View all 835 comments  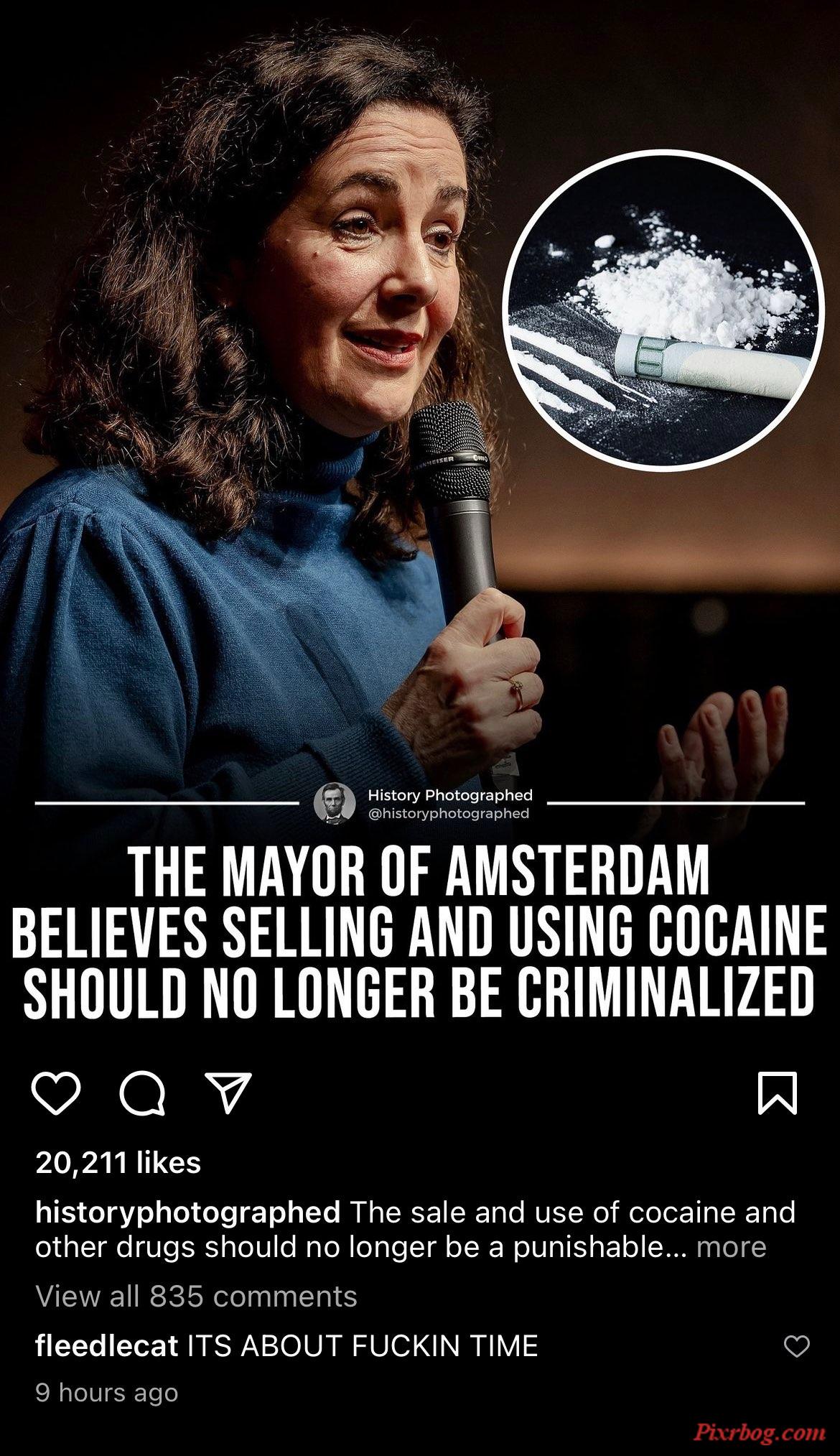point(196,1297)
